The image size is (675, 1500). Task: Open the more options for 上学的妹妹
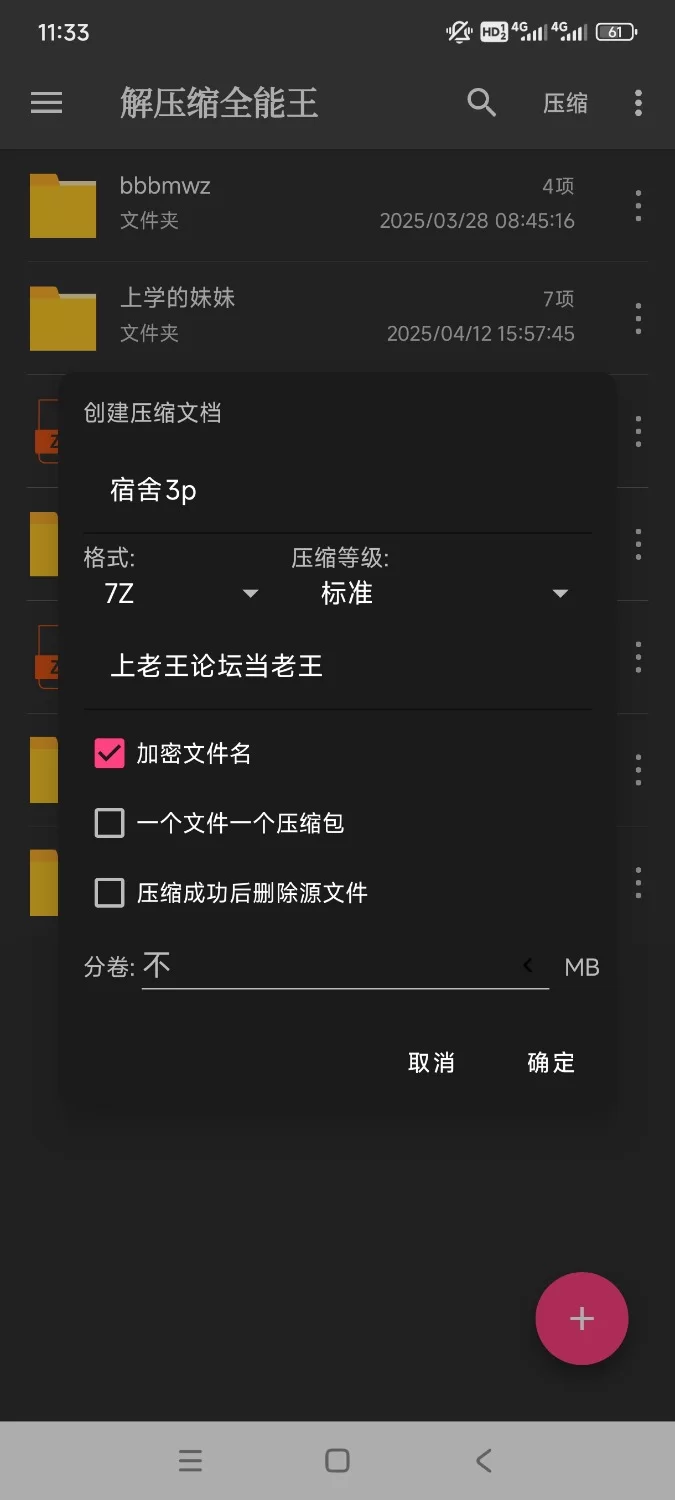tap(638, 318)
